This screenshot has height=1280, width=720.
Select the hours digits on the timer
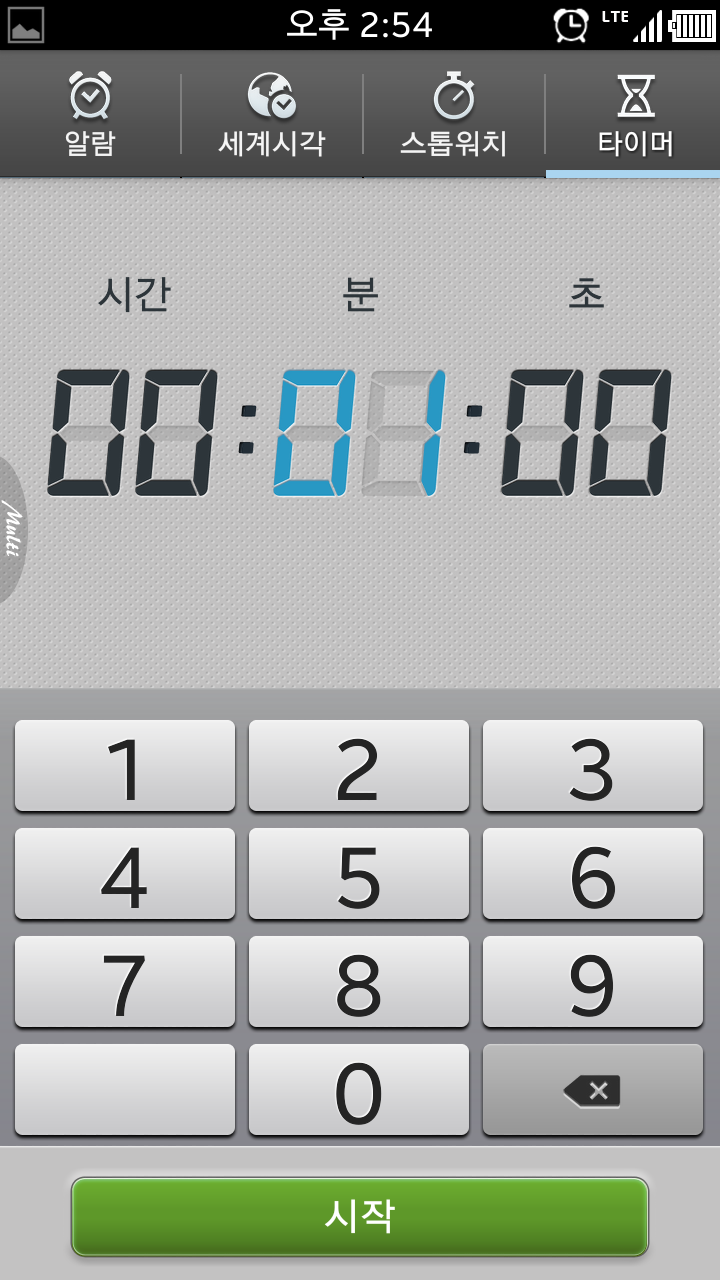click(x=133, y=432)
